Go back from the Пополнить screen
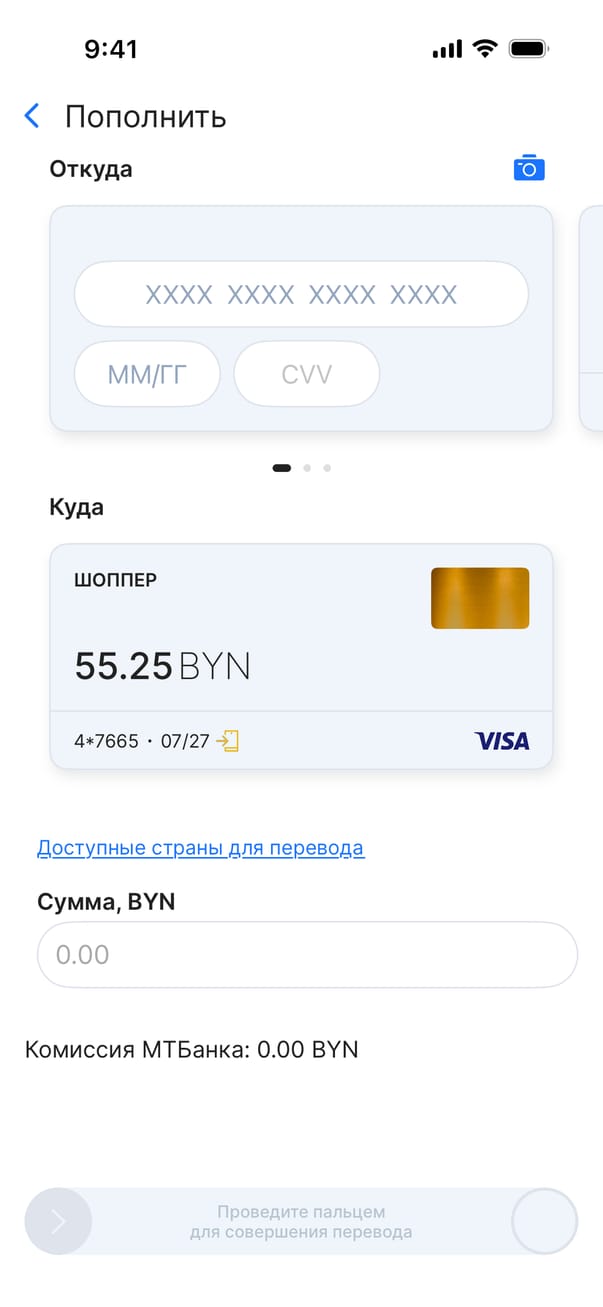The image size is (603, 1307). (x=32, y=116)
